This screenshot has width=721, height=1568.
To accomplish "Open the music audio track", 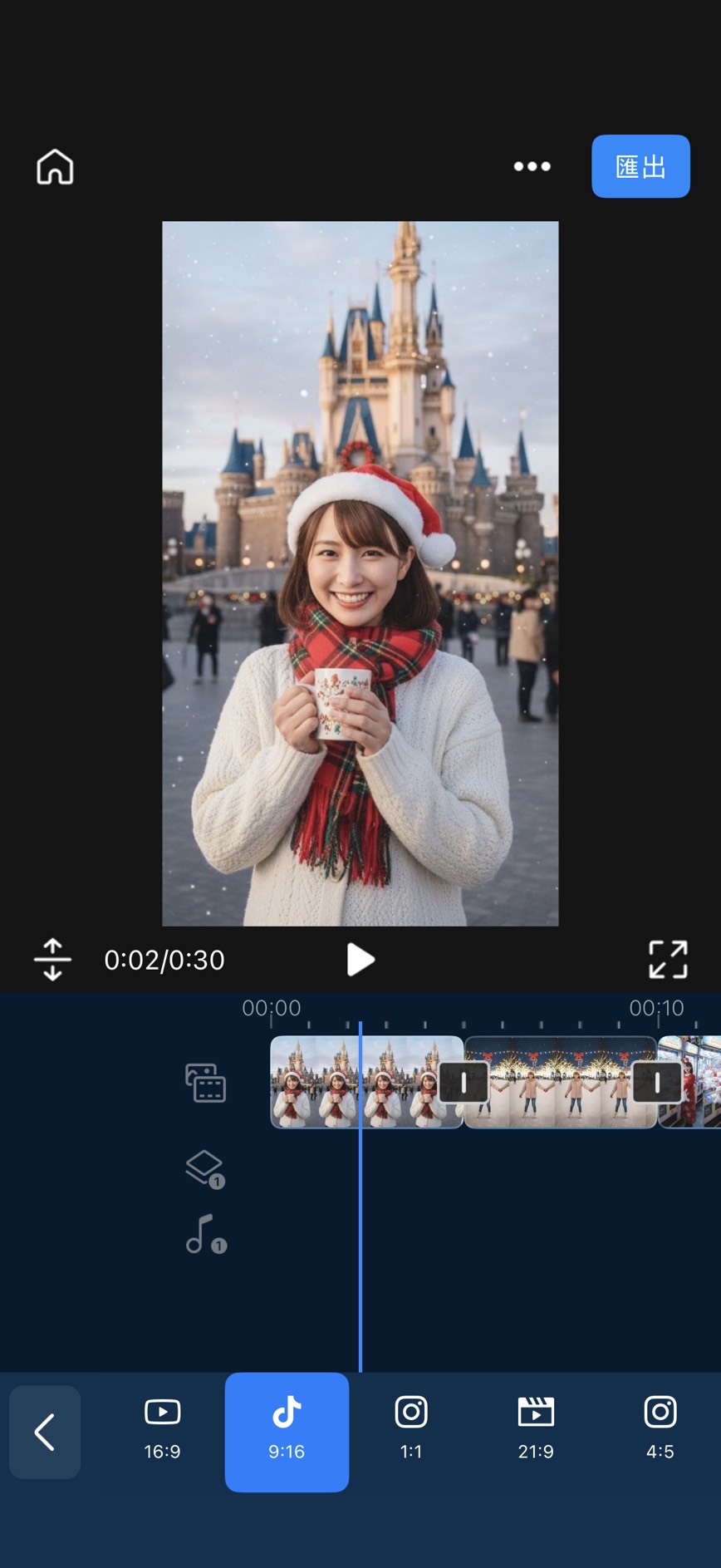I will 205,1234.
